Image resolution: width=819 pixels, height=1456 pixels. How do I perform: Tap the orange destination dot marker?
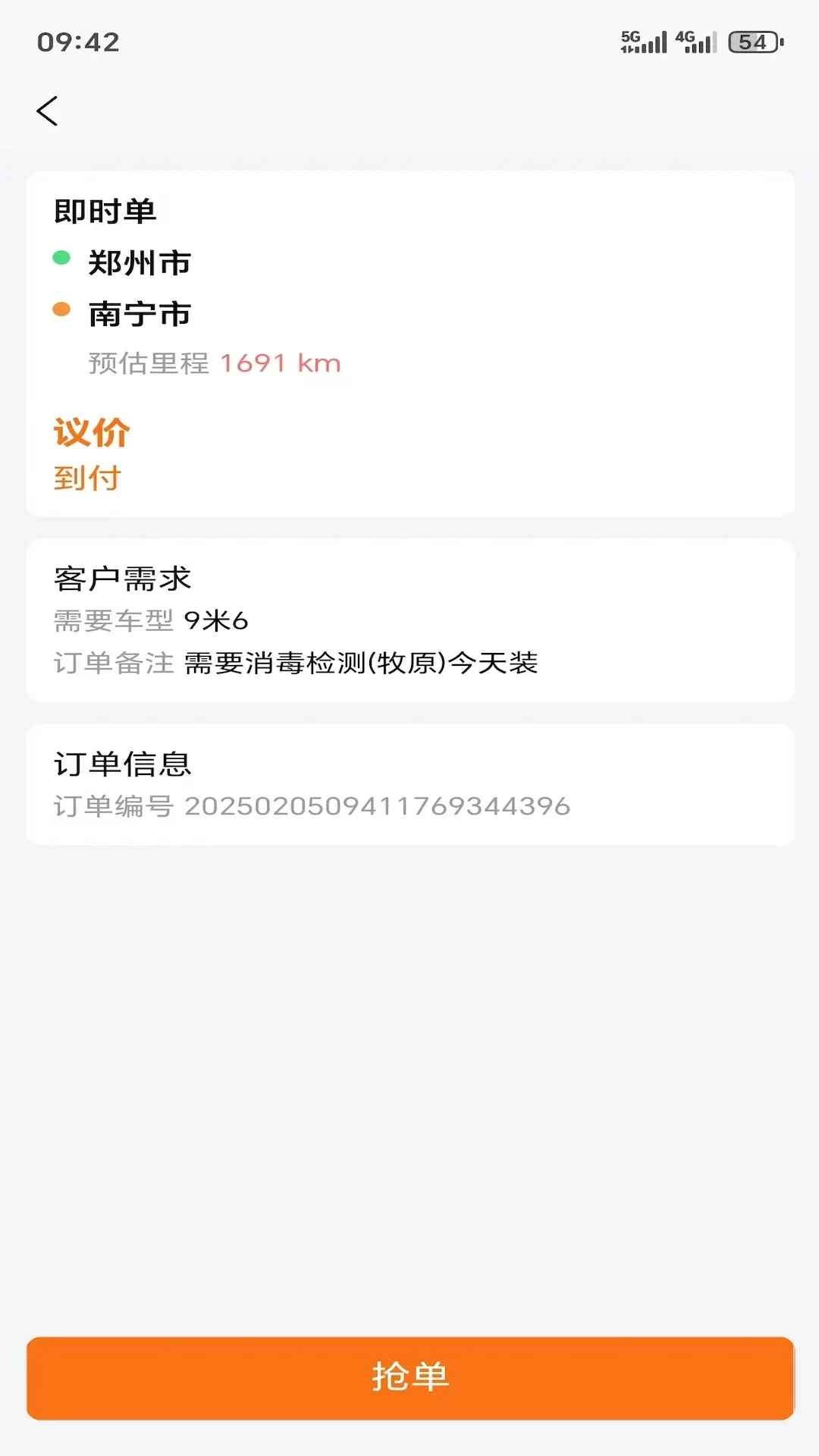[61, 308]
